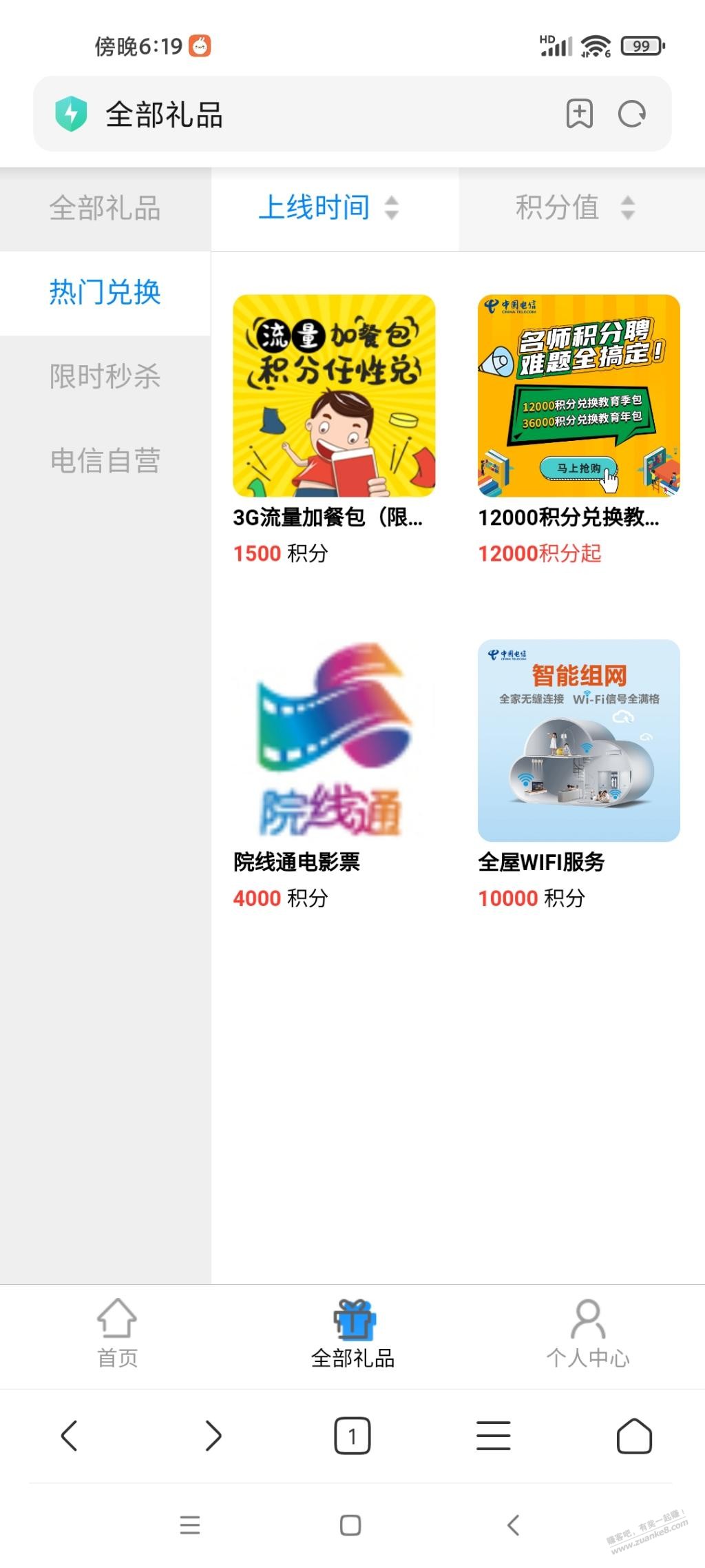Open the 个人中心 tab
This screenshot has height=1568, width=705.
pyautogui.click(x=587, y=1333)
